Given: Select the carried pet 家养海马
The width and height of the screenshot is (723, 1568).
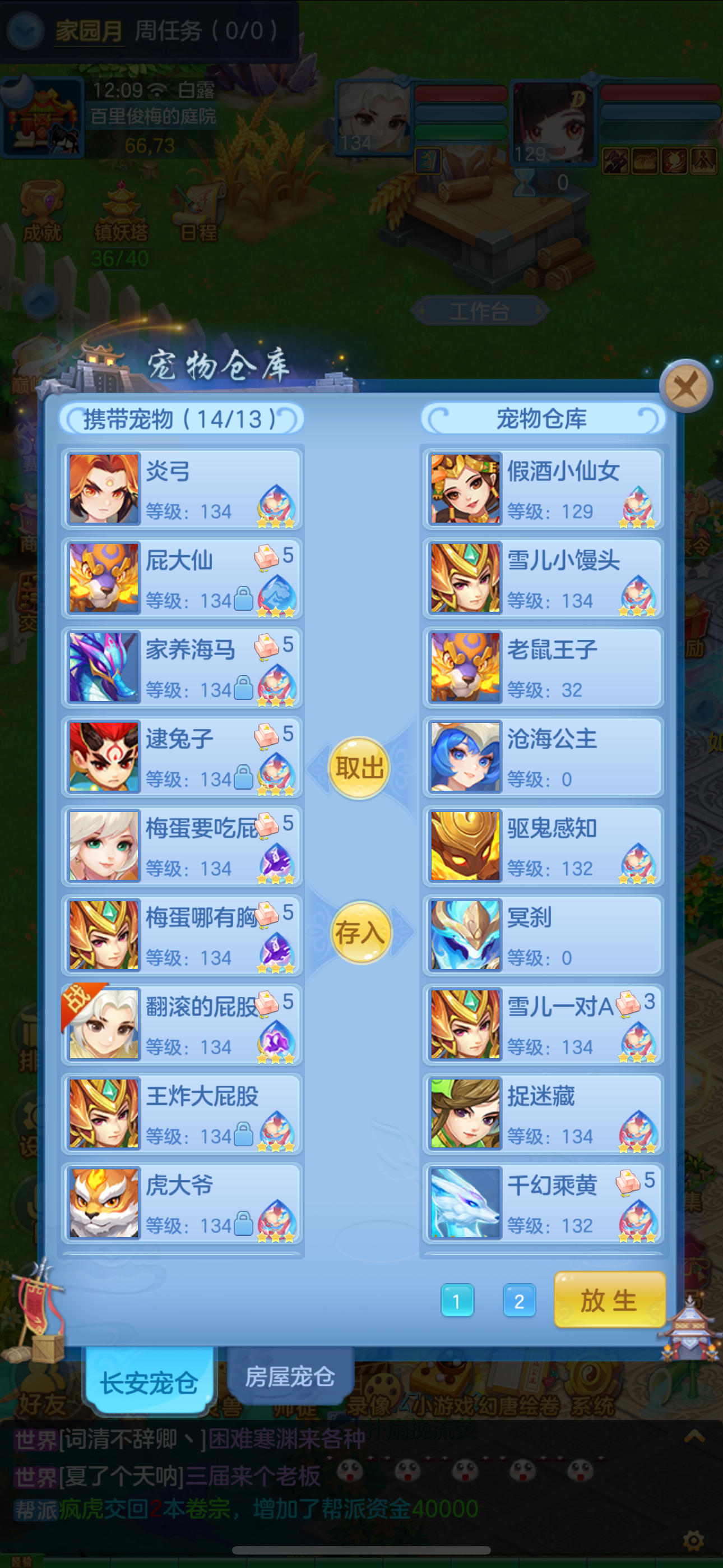Looking at the screenshot, I should (x=182, y=668).
